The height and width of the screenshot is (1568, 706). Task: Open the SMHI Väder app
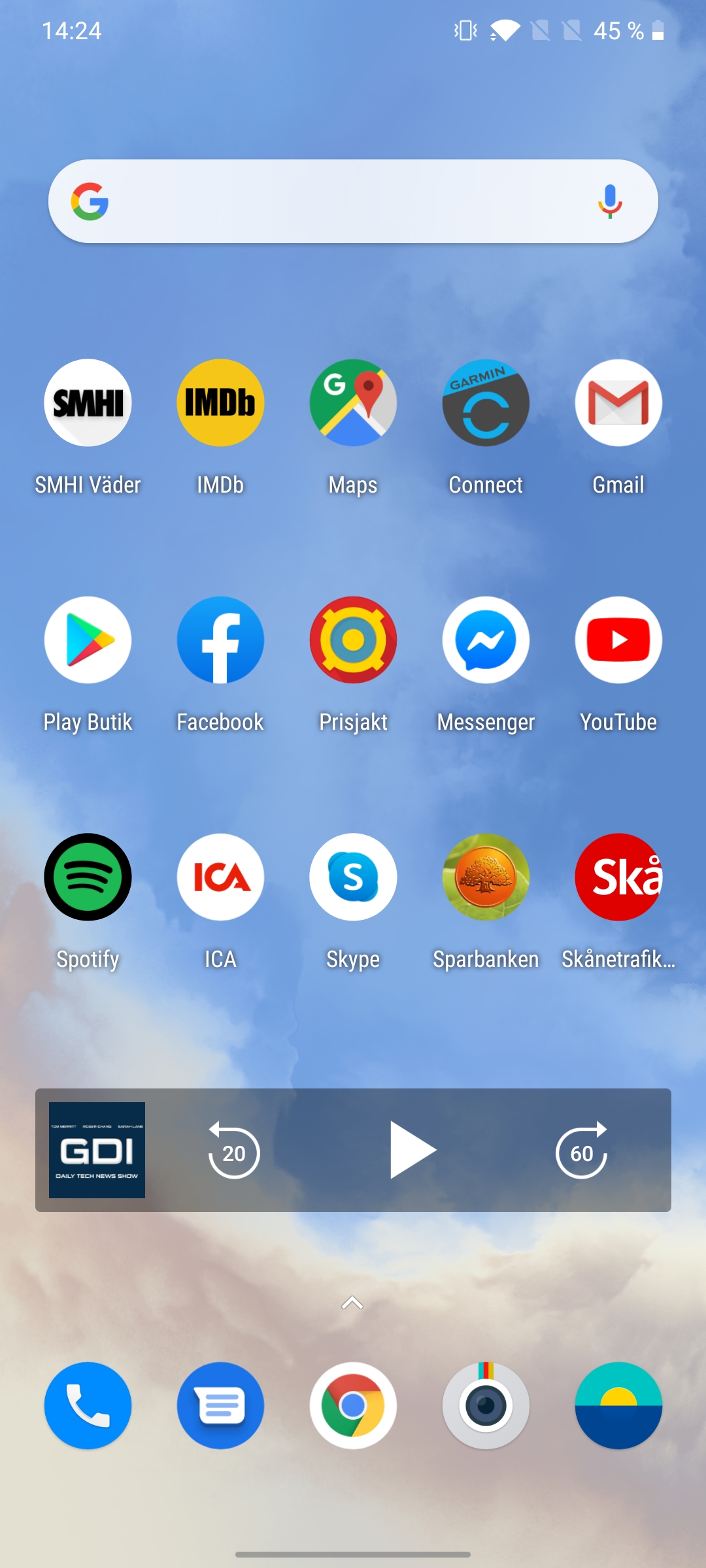pyautogui.click(x=88, y=403)
